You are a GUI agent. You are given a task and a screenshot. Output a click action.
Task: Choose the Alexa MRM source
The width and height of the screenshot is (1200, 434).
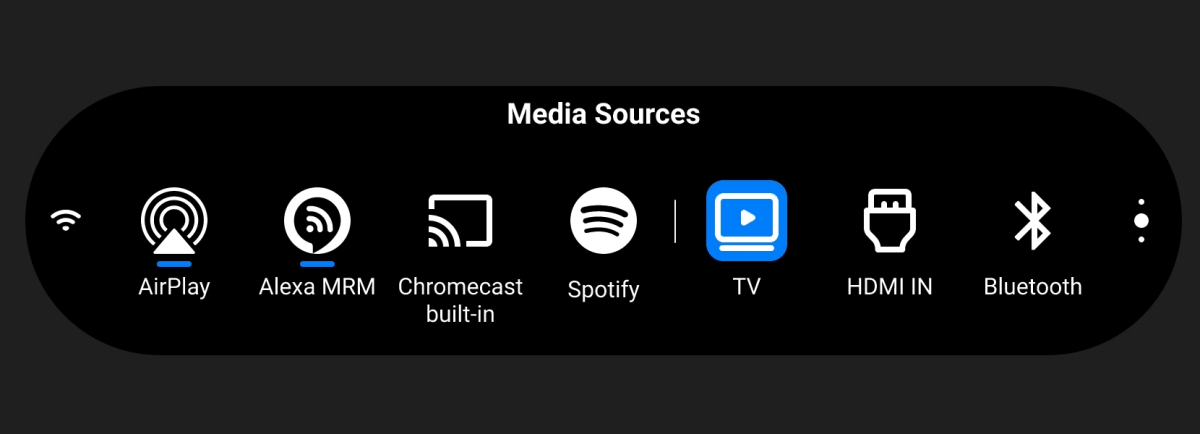coord(317,222)
